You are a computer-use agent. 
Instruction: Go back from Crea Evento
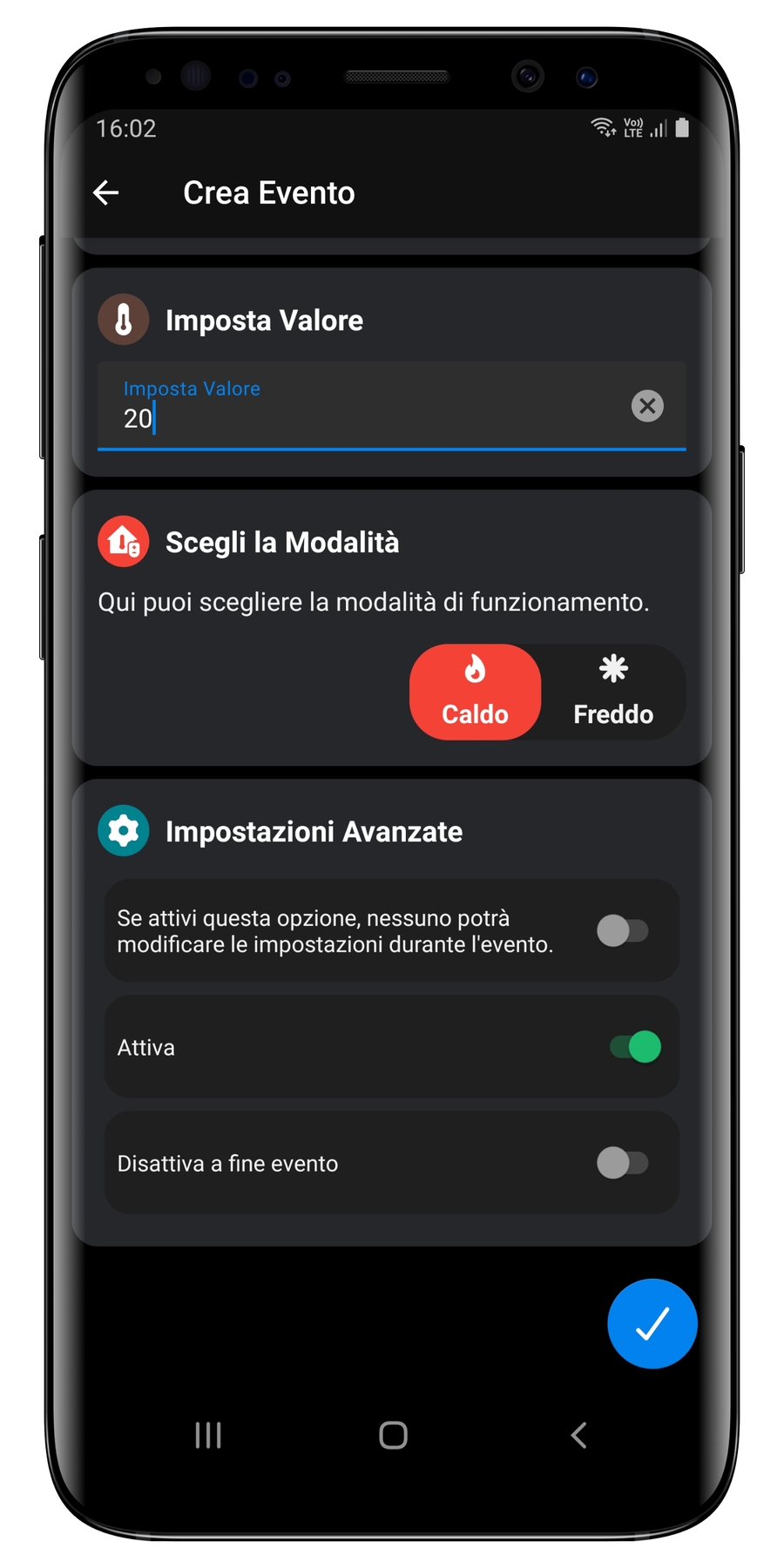(x=106, y=193)
